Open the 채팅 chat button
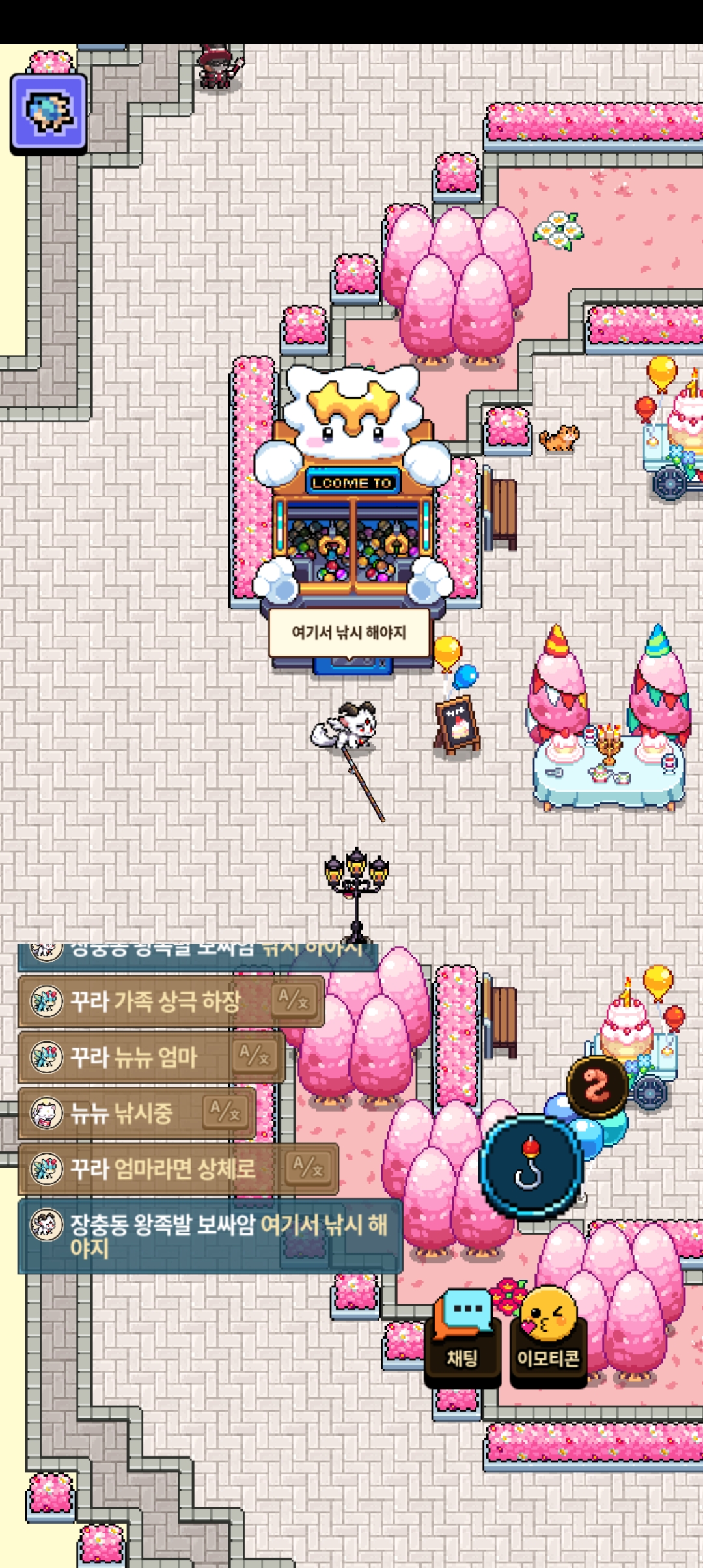The height and width of the screenshot is (1568, 703). 462,1339
